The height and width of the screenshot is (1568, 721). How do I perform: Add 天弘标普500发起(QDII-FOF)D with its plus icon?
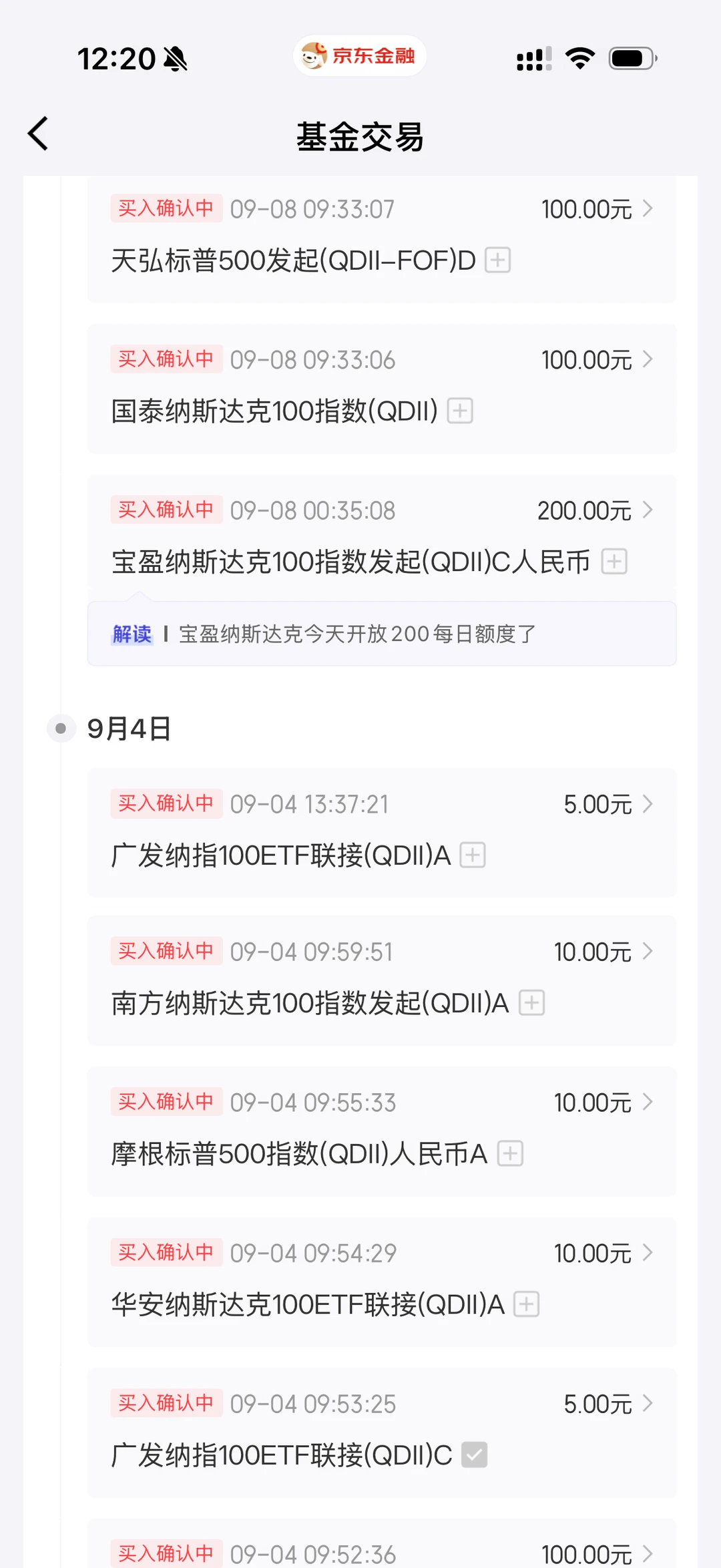pos(497,260)
